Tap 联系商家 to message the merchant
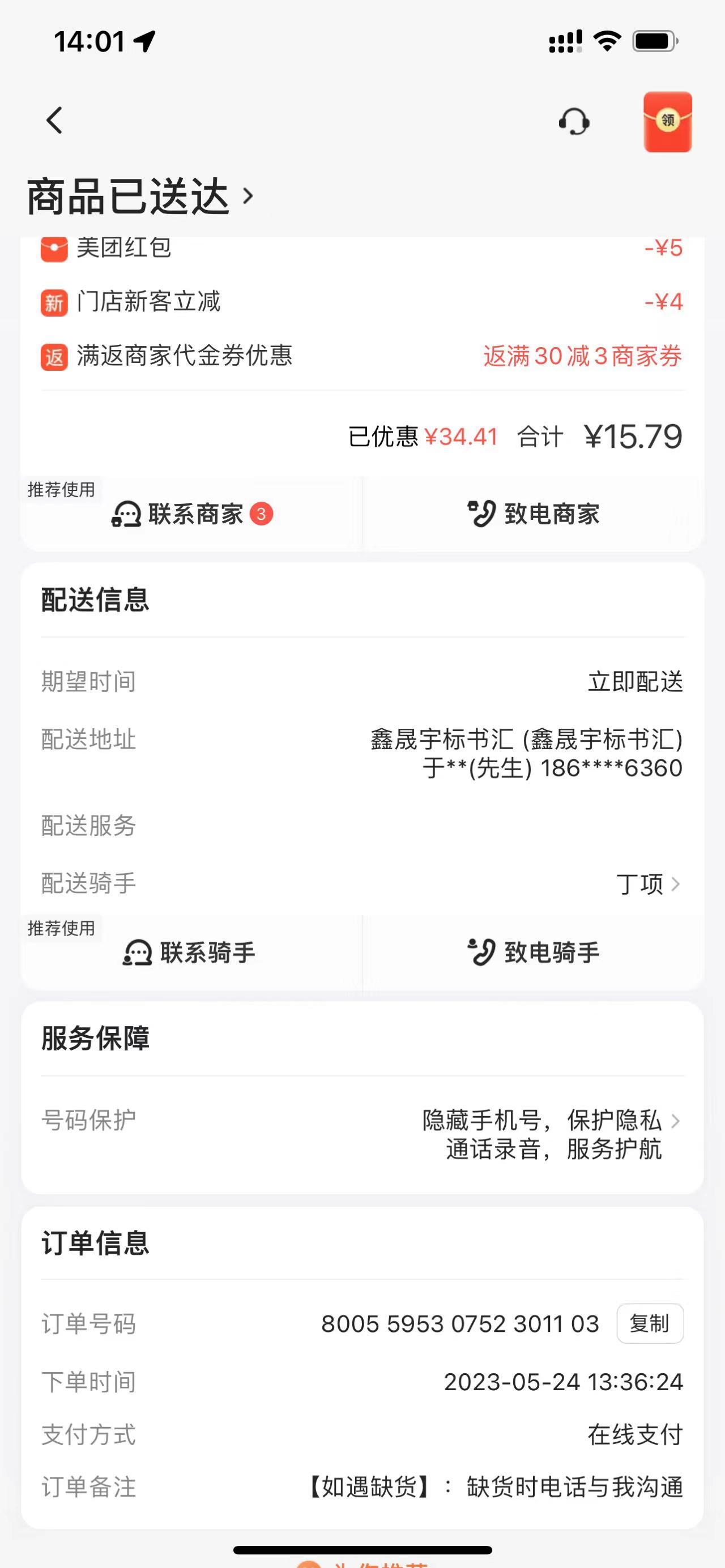This screenshot has width=725, height=1568. coord(192,514)
